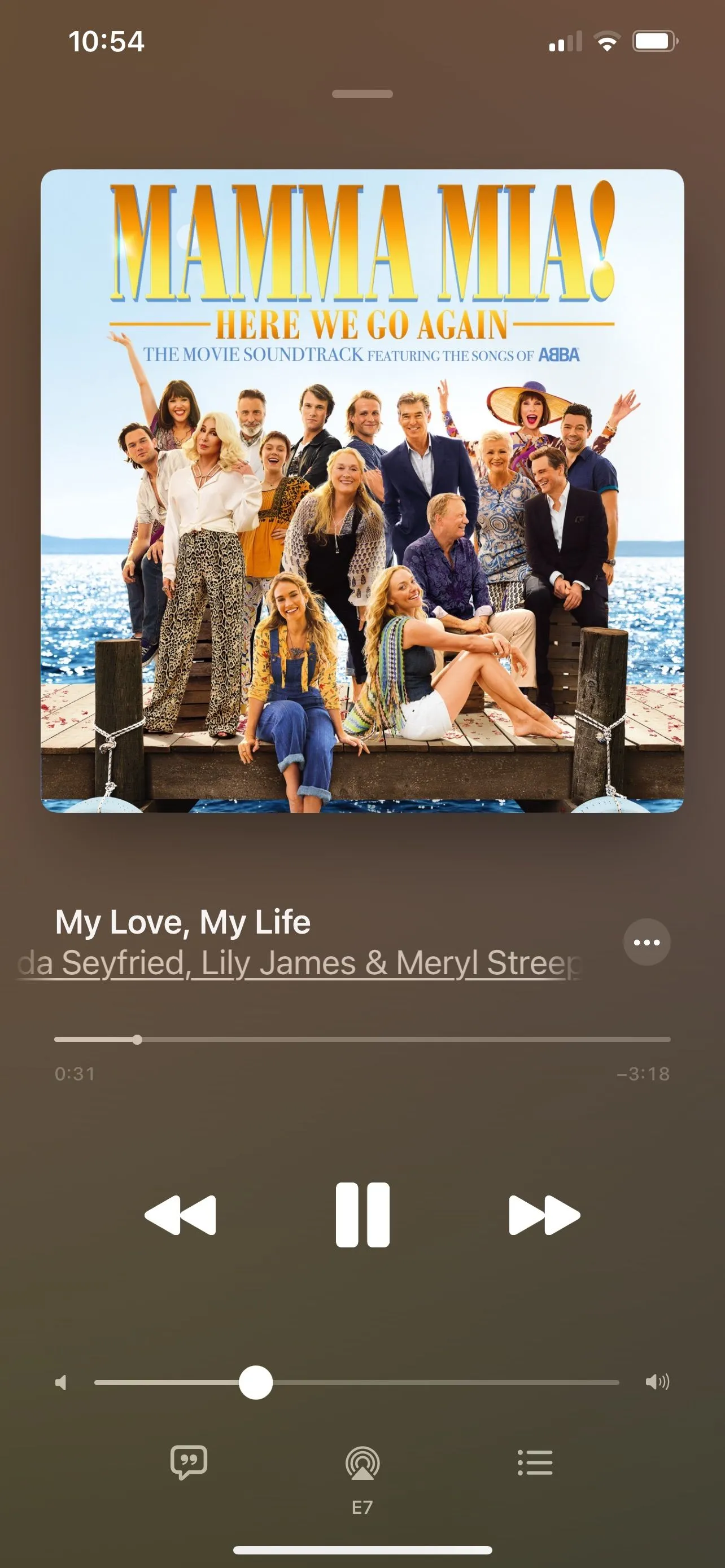Tap the playback progress bar to seek
Viewport: 725px width, 1568px height.
coord(362,1039)
